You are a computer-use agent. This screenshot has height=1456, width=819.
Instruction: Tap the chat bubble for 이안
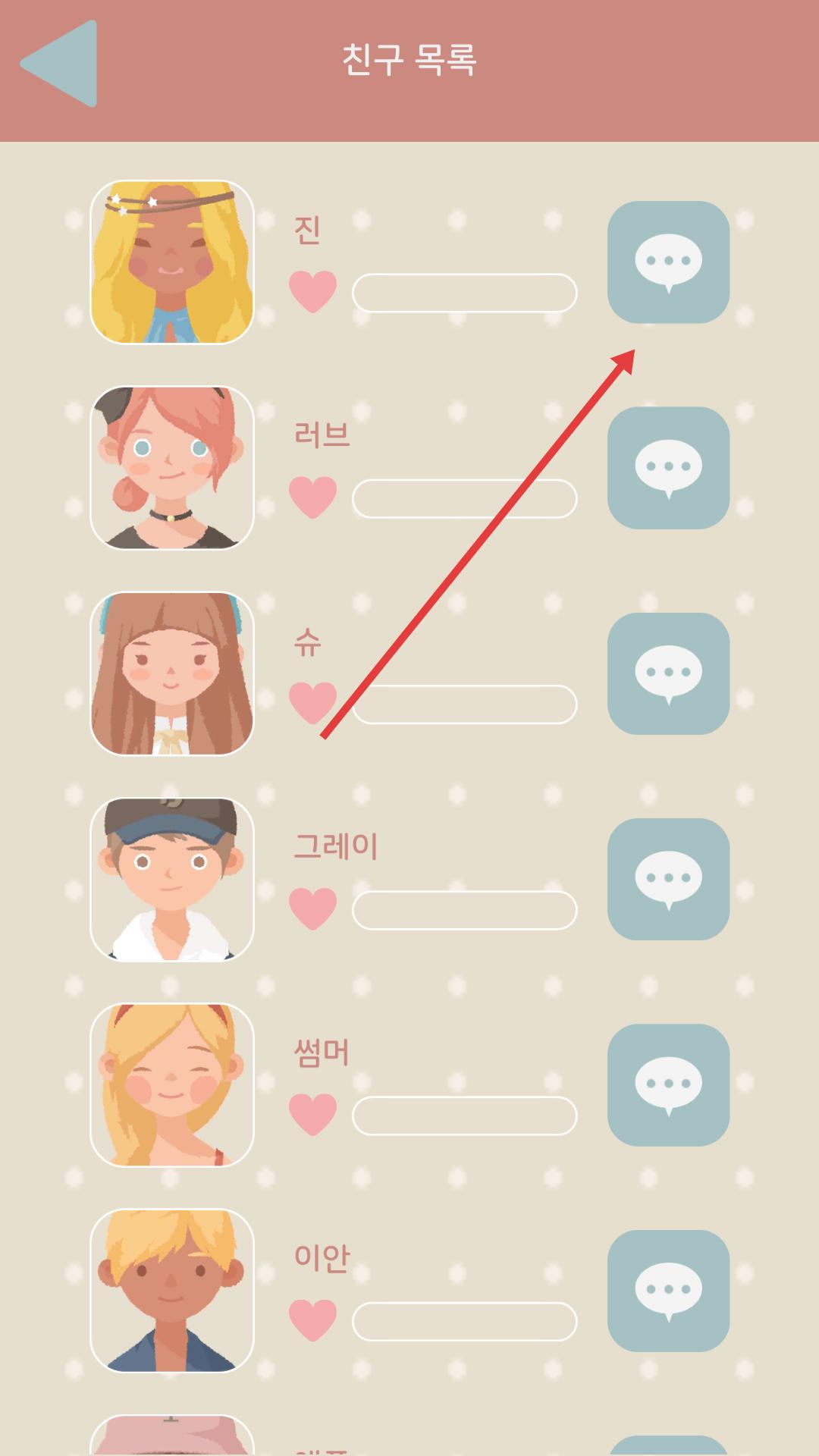[668, 1291]
